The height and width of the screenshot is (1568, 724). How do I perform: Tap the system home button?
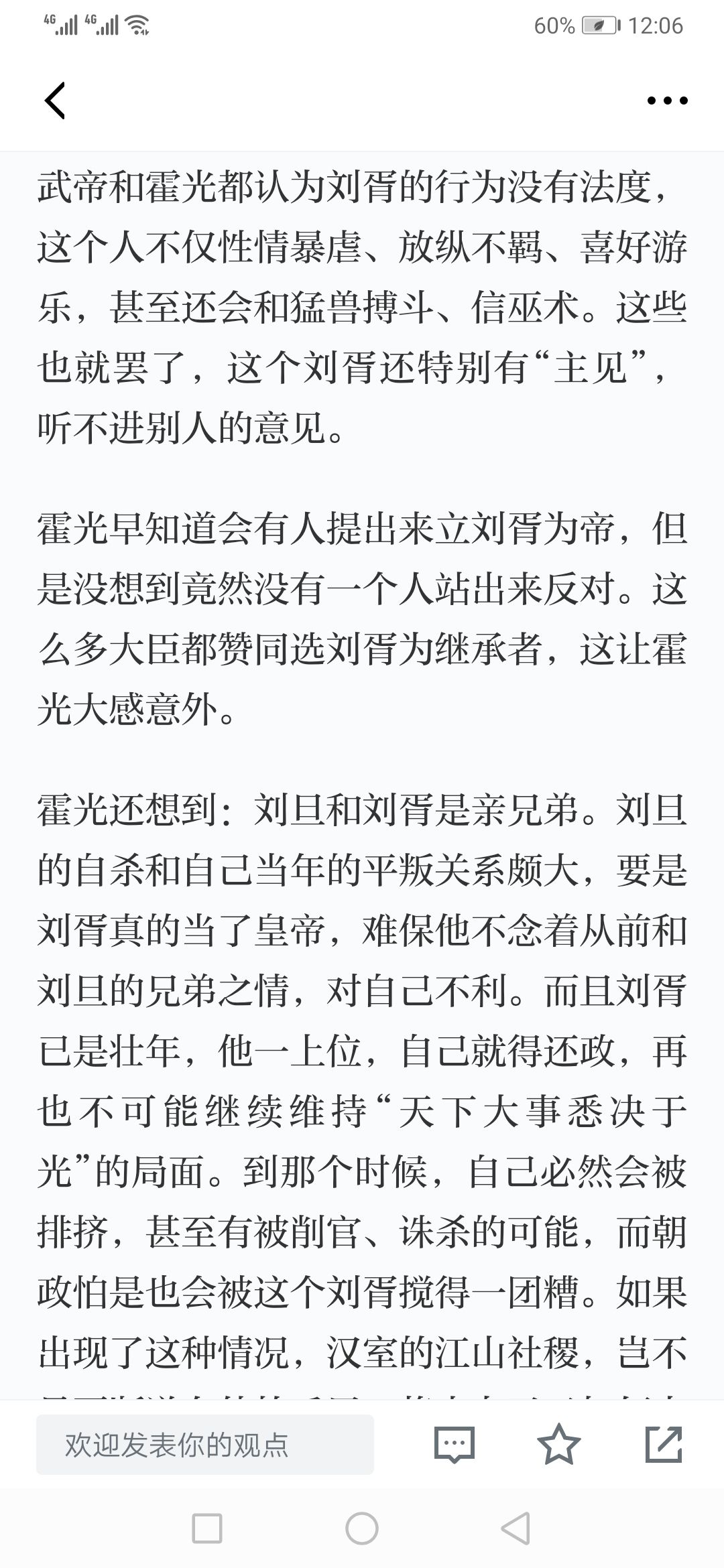click(362, 1529)
